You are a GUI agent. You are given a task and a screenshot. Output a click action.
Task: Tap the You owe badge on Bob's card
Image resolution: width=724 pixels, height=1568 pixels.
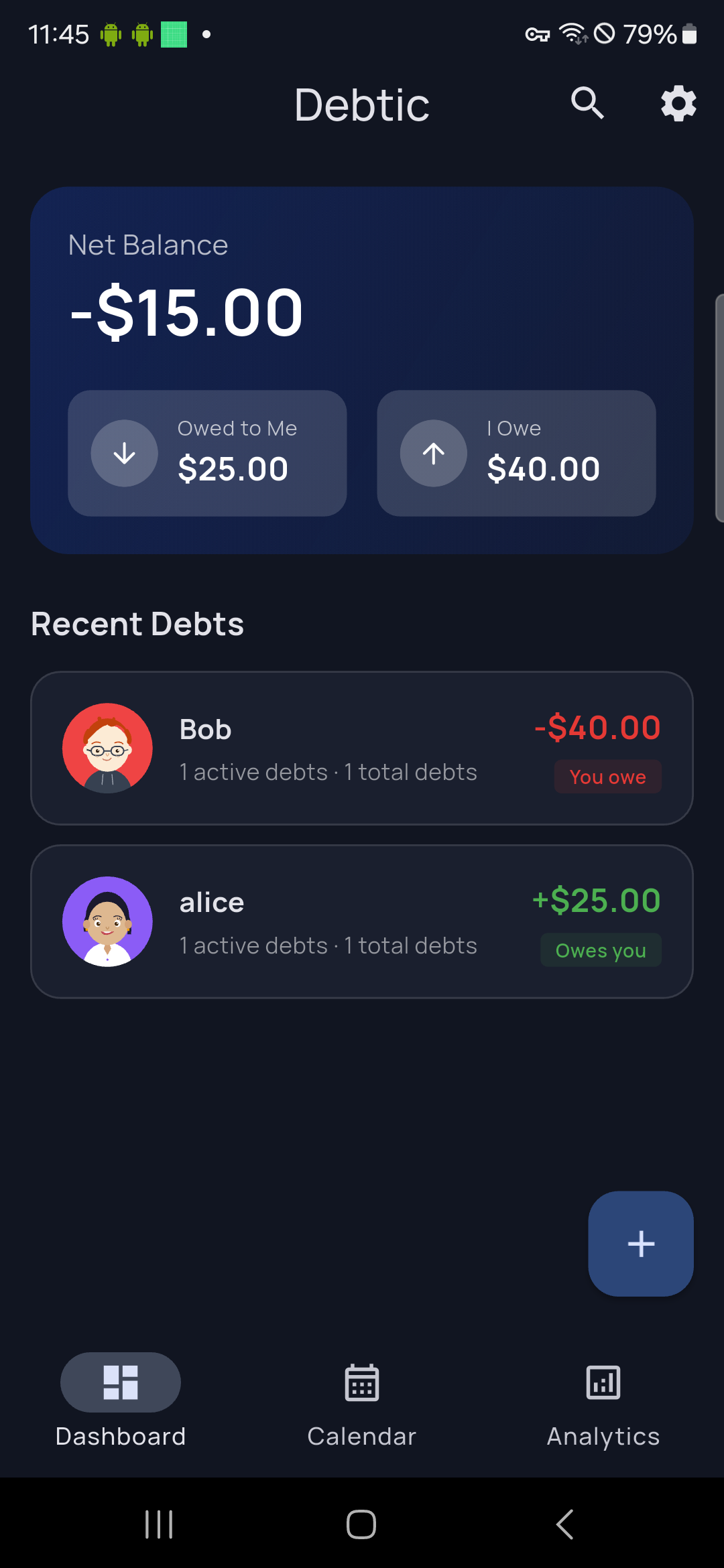[x=607, y=776]
